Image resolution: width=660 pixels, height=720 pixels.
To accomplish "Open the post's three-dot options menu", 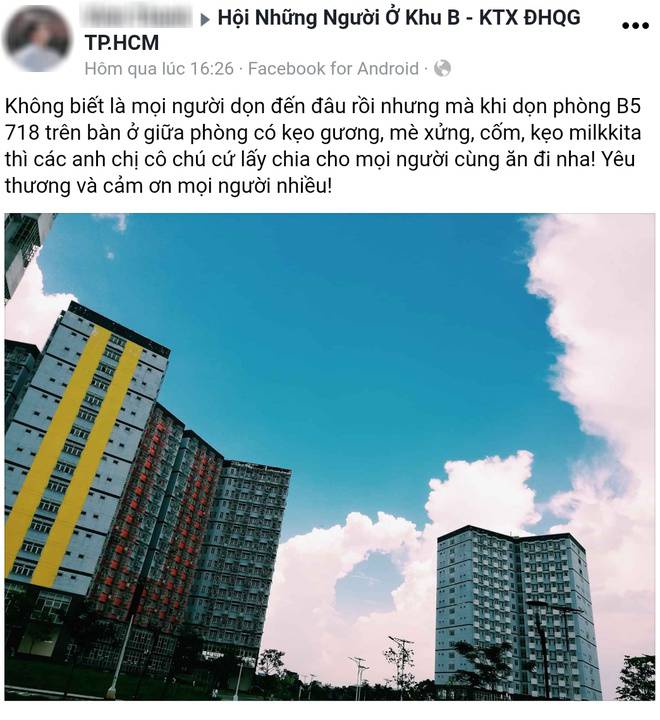I will tap(635, 26).
